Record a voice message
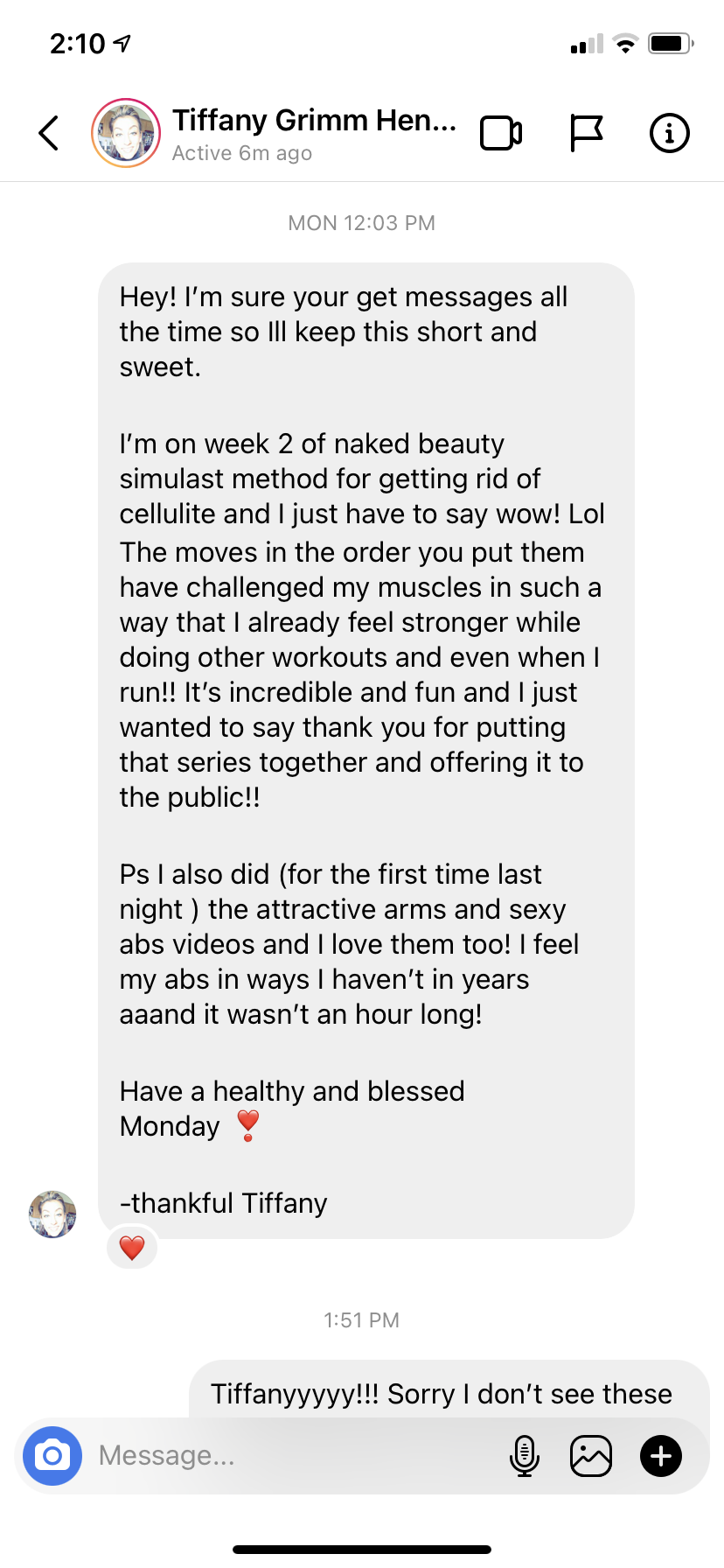 coord(524,1456)
